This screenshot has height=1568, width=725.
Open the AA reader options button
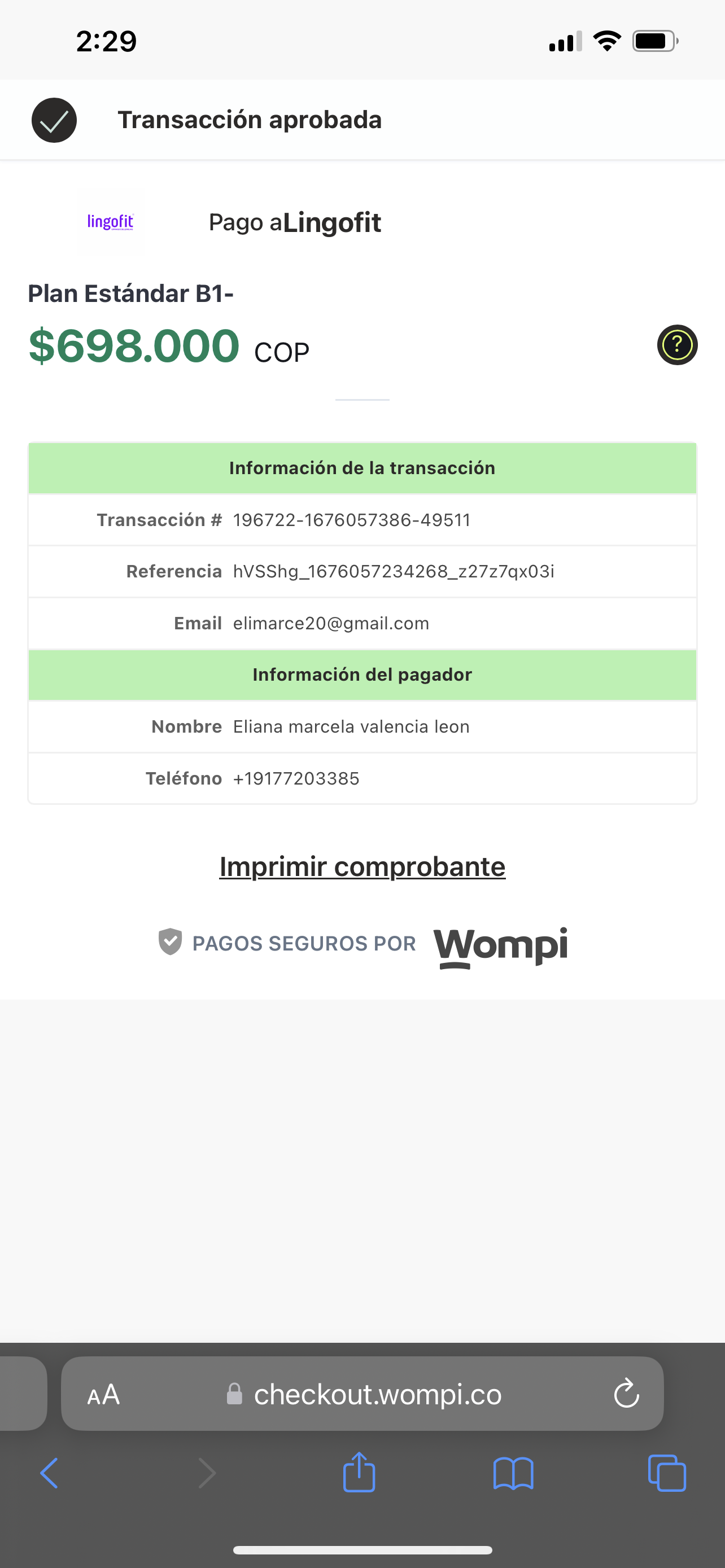[103, 1394]
